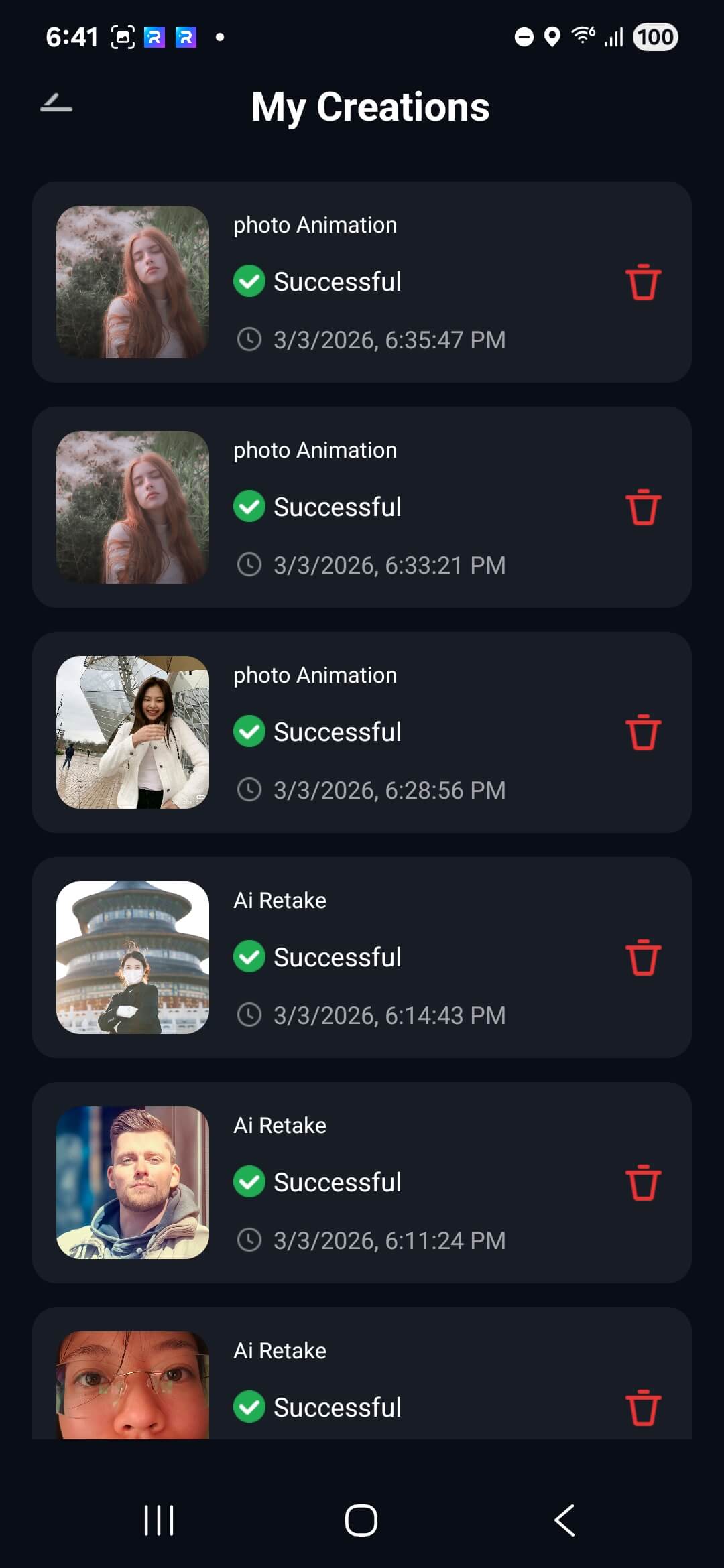Tap the photo Animation title on the third card
The image size is (724, 1568).
pos(315,675)
